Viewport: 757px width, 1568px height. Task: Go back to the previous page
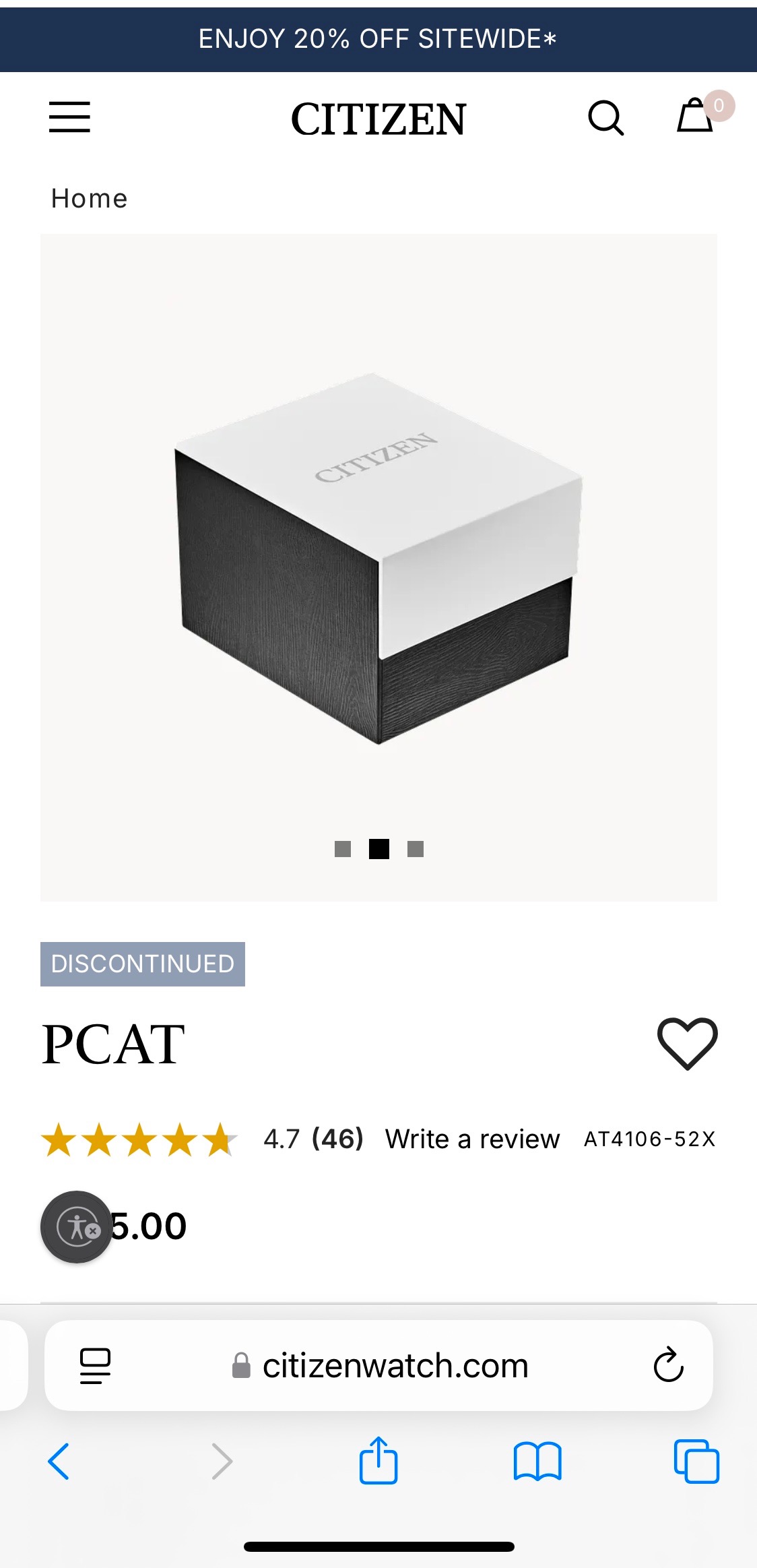(x=59, y=1461)
